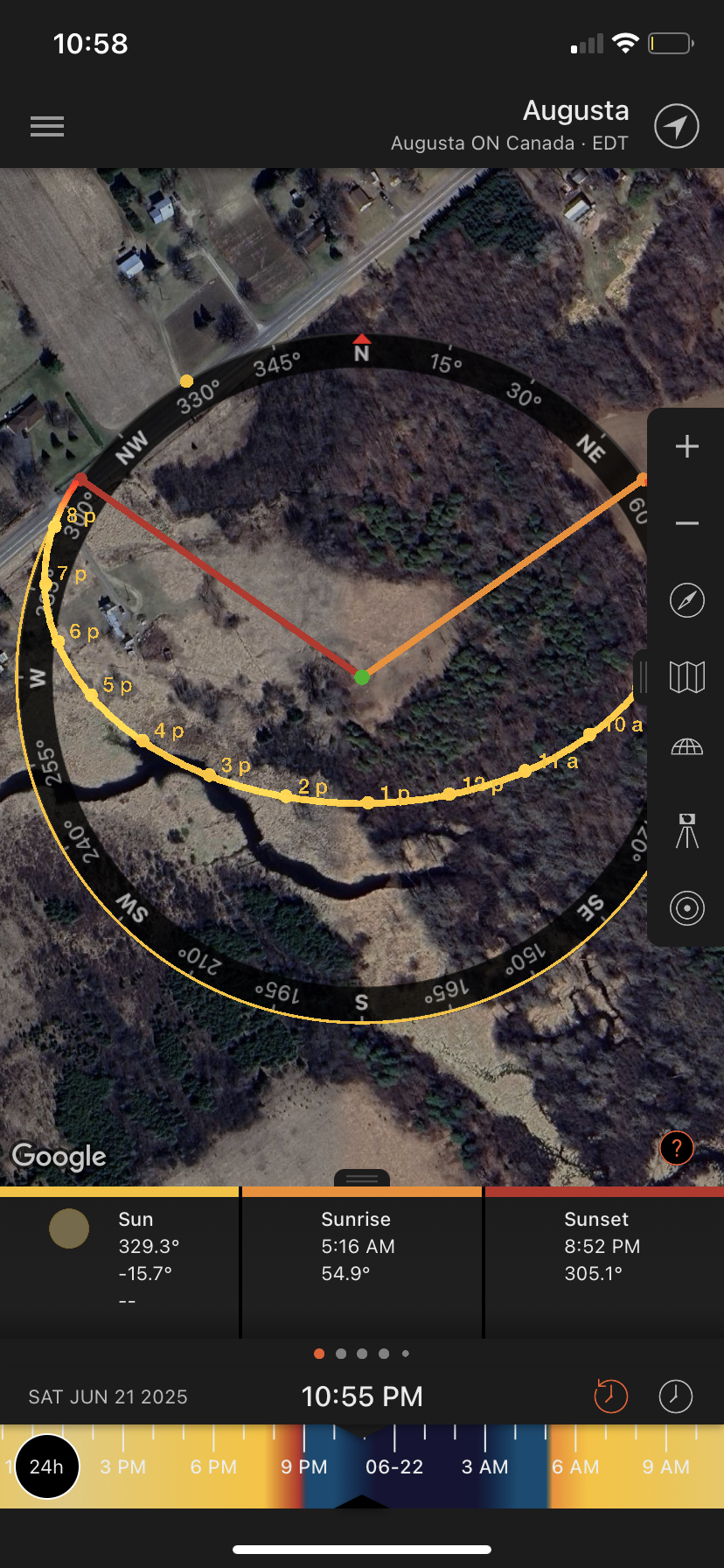The width and height of the screenshot is (724, 1568).
Task: Open the hamburger menu
Action: pyautogui.click(x=47, y=127)
